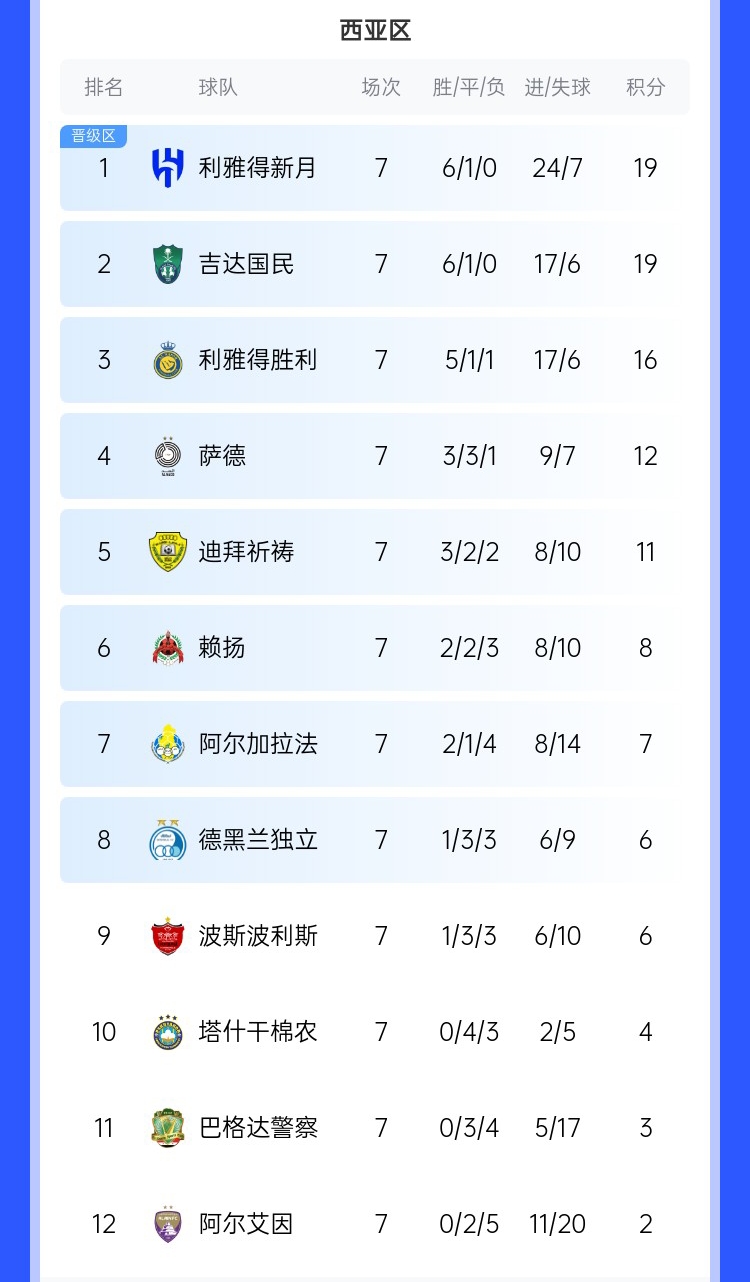750x1282 pixels.
Task: Sort the table by 积分 column
Action: coord(645,87)
